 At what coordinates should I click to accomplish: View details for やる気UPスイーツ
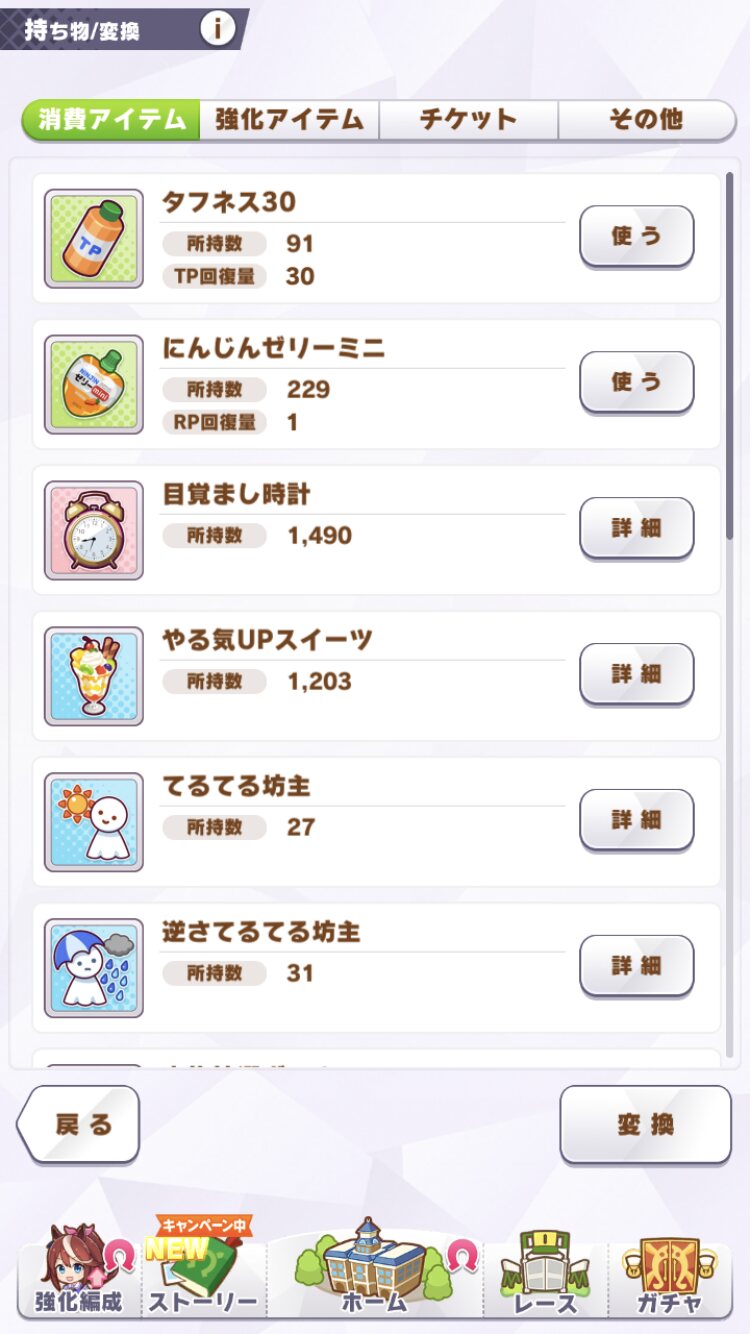tap(636, 674)
